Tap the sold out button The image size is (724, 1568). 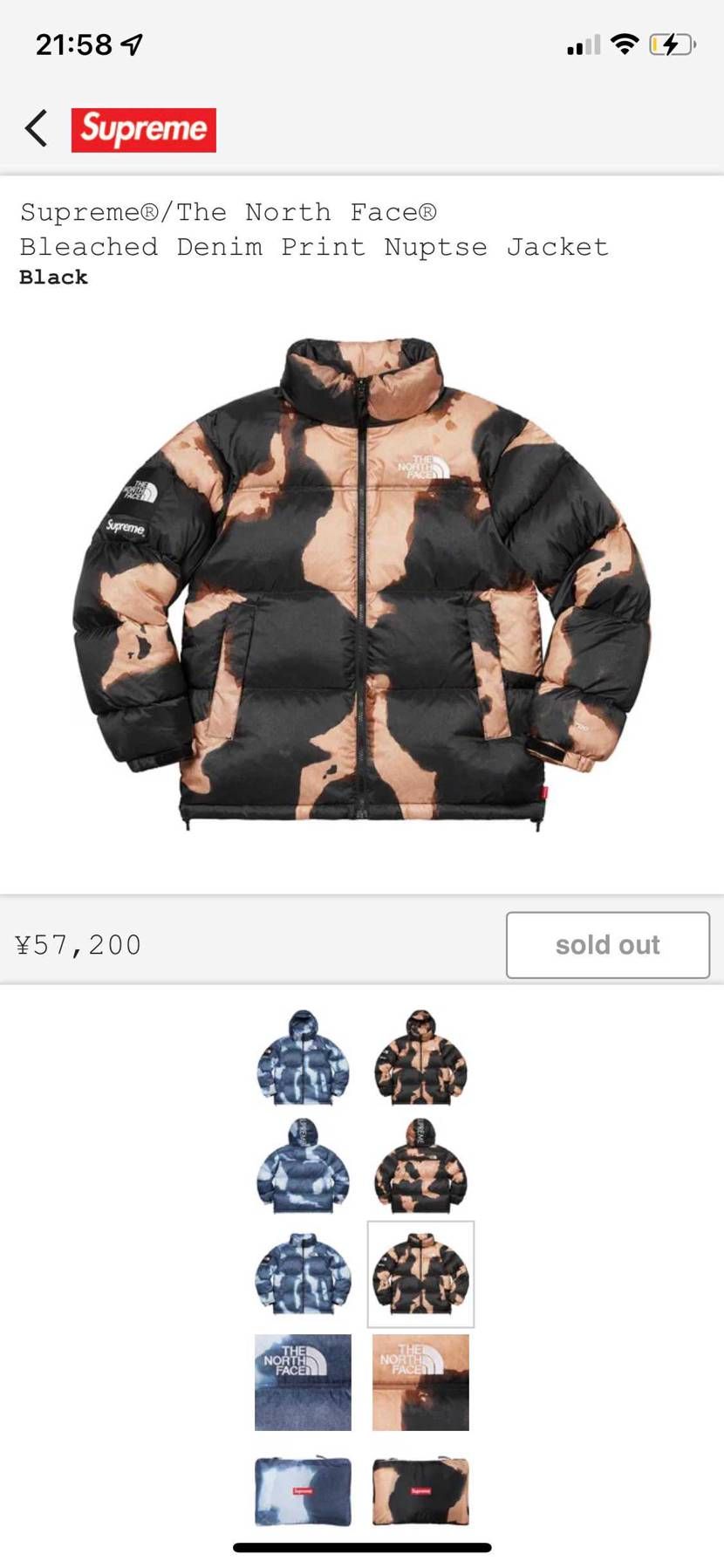click(607, 945)
